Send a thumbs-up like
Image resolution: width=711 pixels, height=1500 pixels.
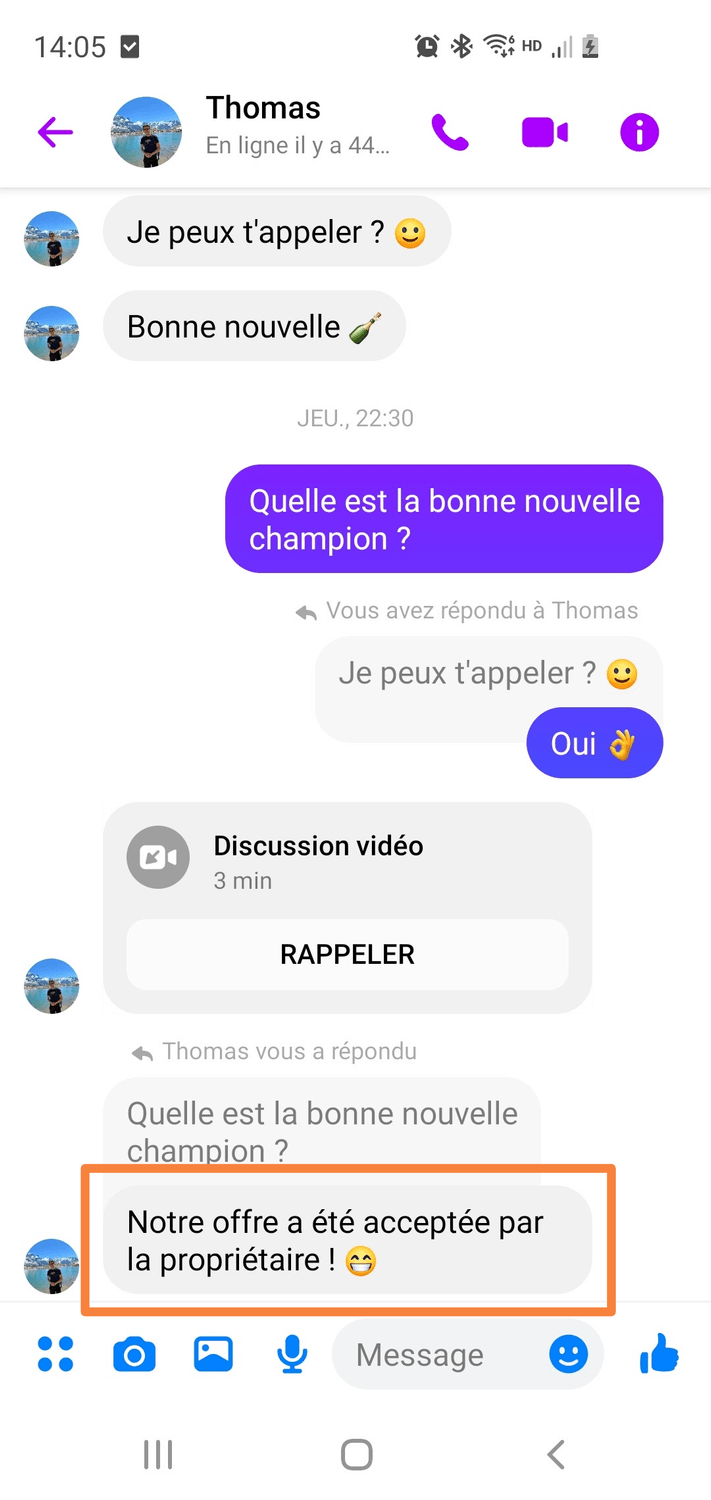point(659,1355)
